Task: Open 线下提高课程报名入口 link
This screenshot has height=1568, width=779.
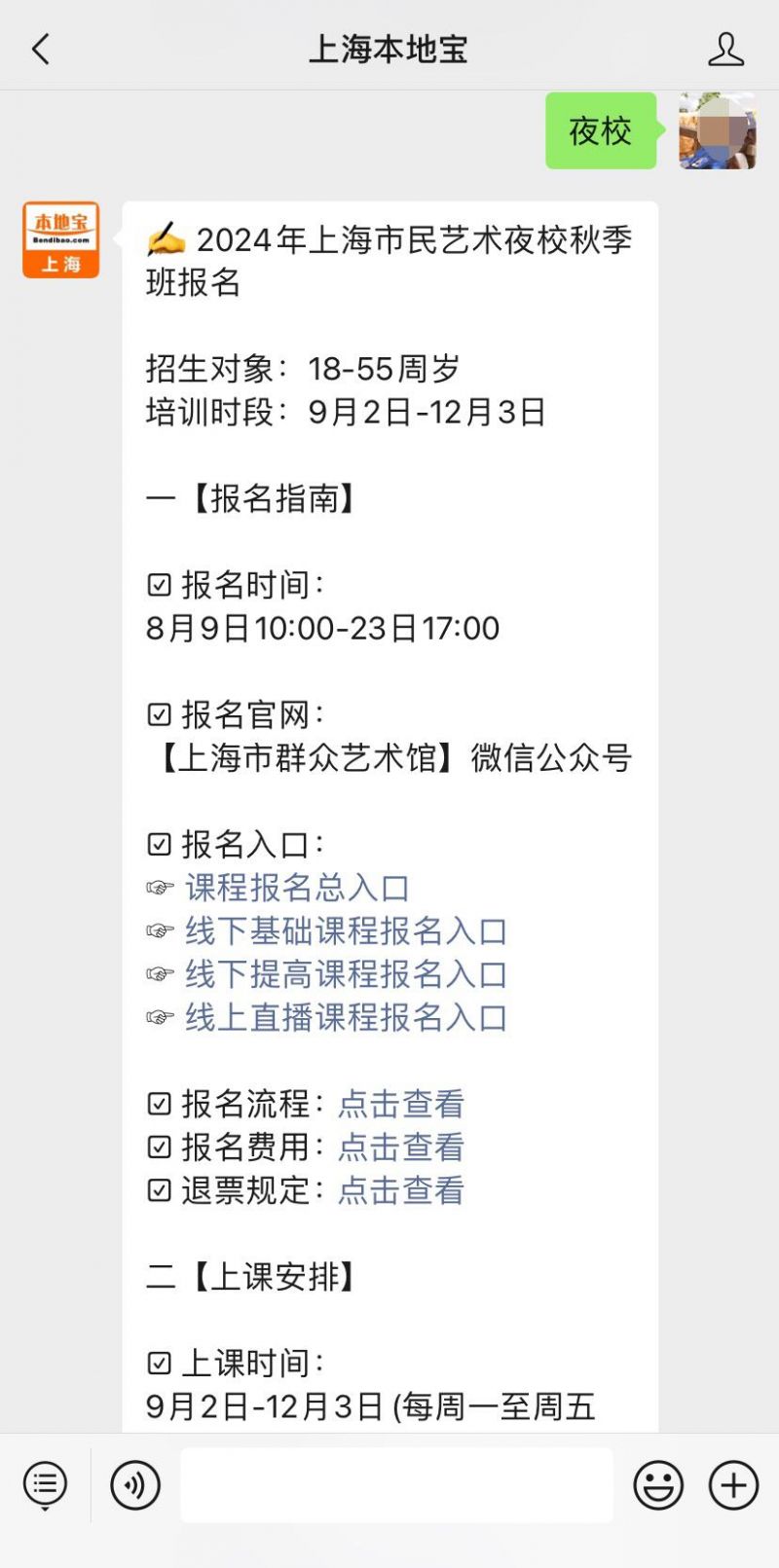Action: (346, 974)
